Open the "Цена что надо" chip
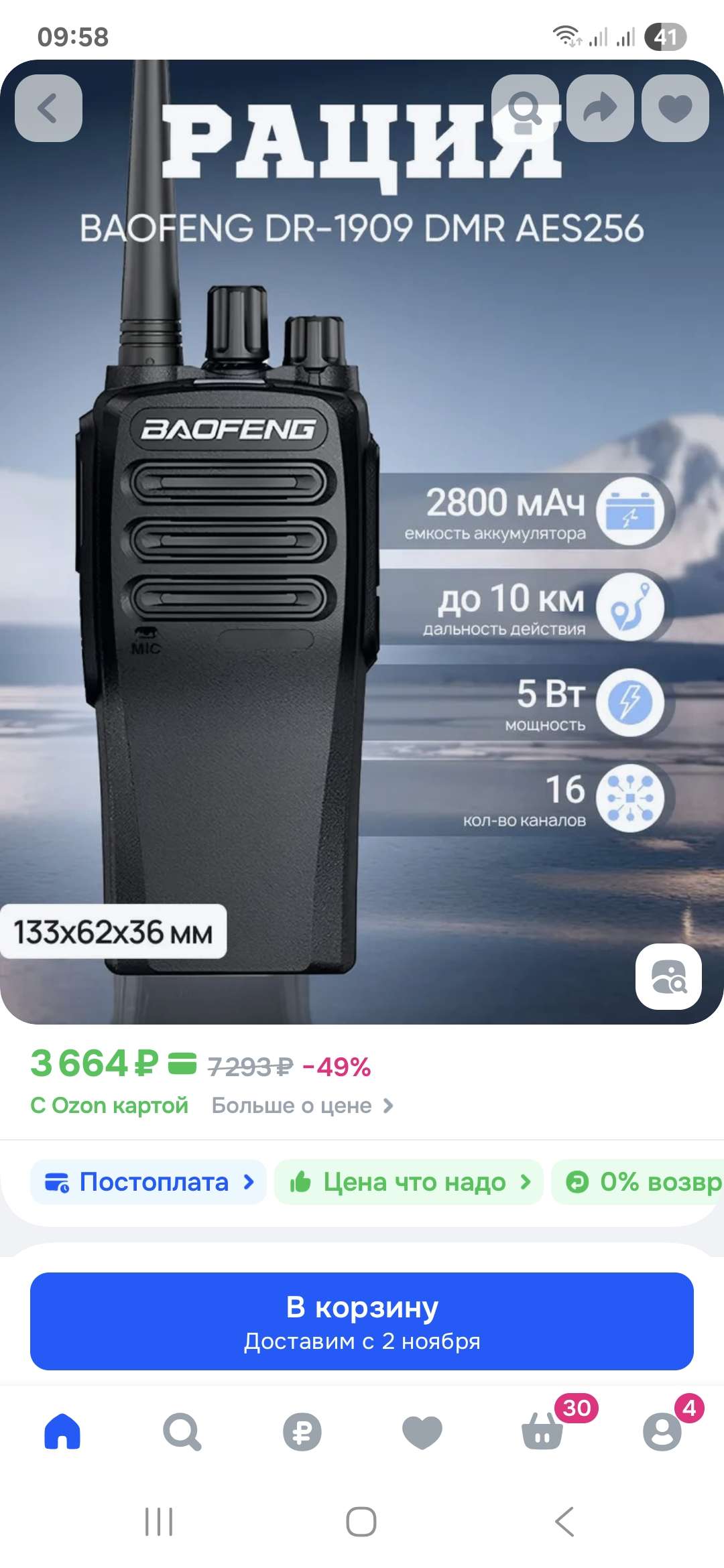The image size is (724, 1568). pyautogui.click(x=409, y=1182)
